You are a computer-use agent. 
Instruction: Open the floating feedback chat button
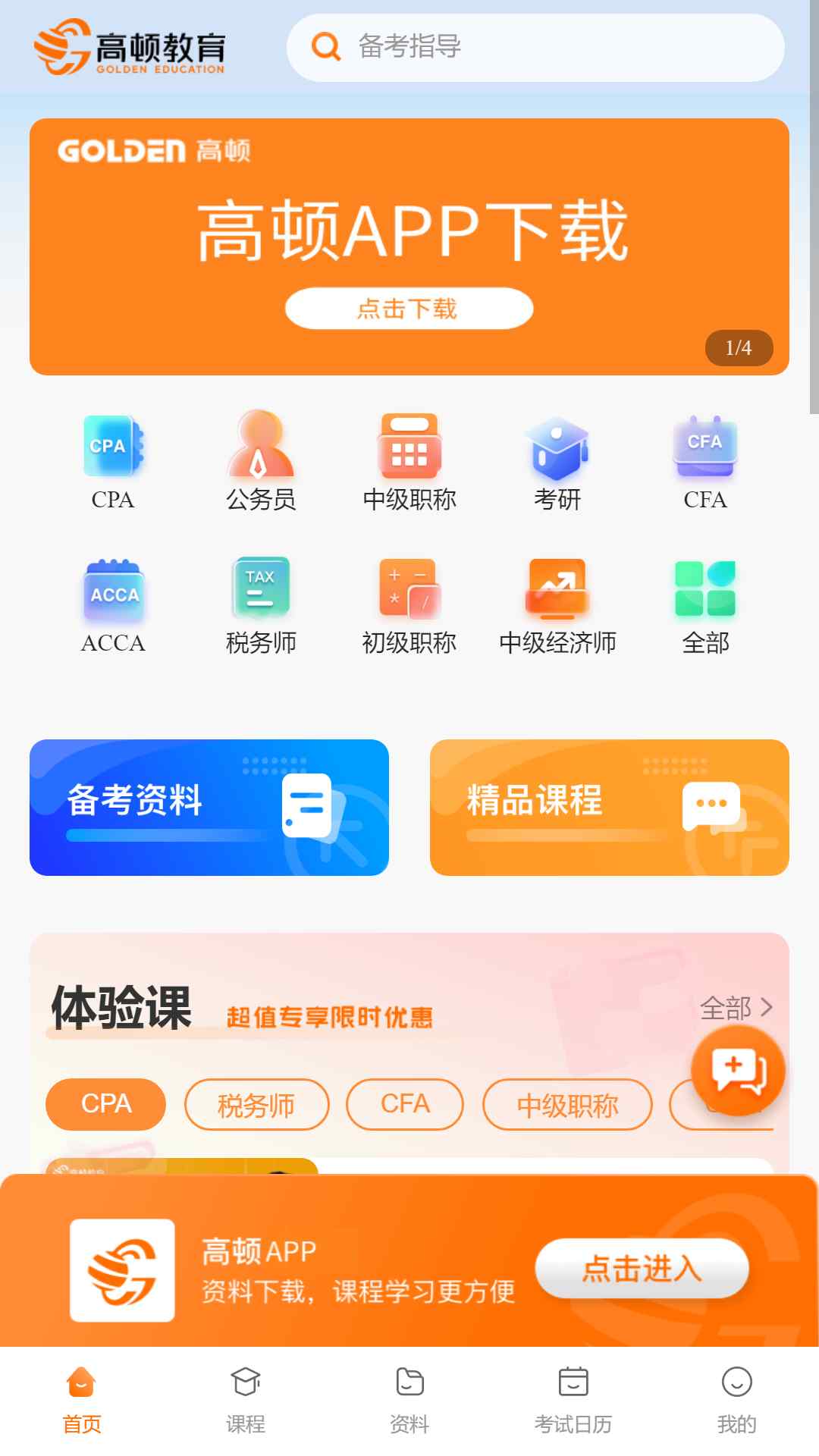tap(738, 1071)
